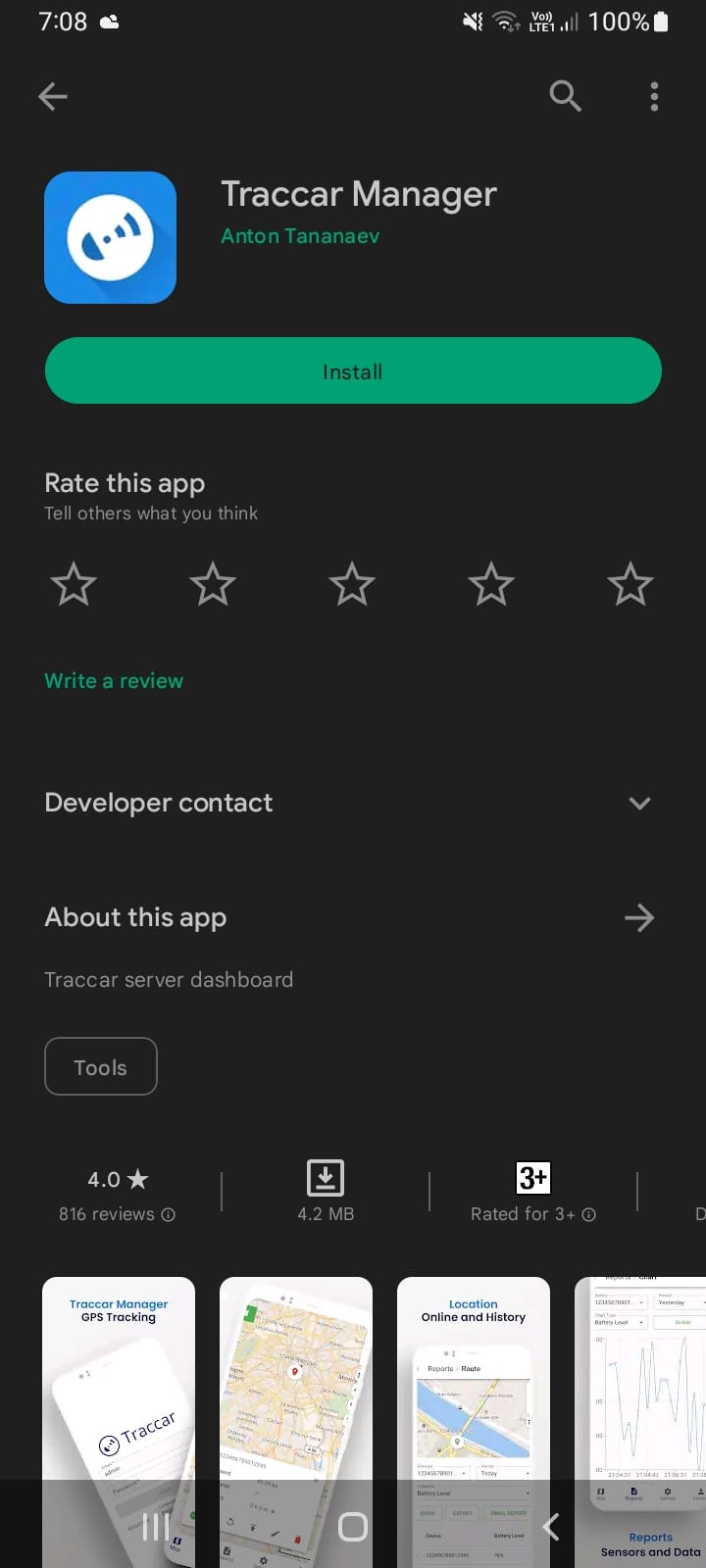Give a three-star rating
This screenshot has width=706, height=1568.
(x=352, y=585)
